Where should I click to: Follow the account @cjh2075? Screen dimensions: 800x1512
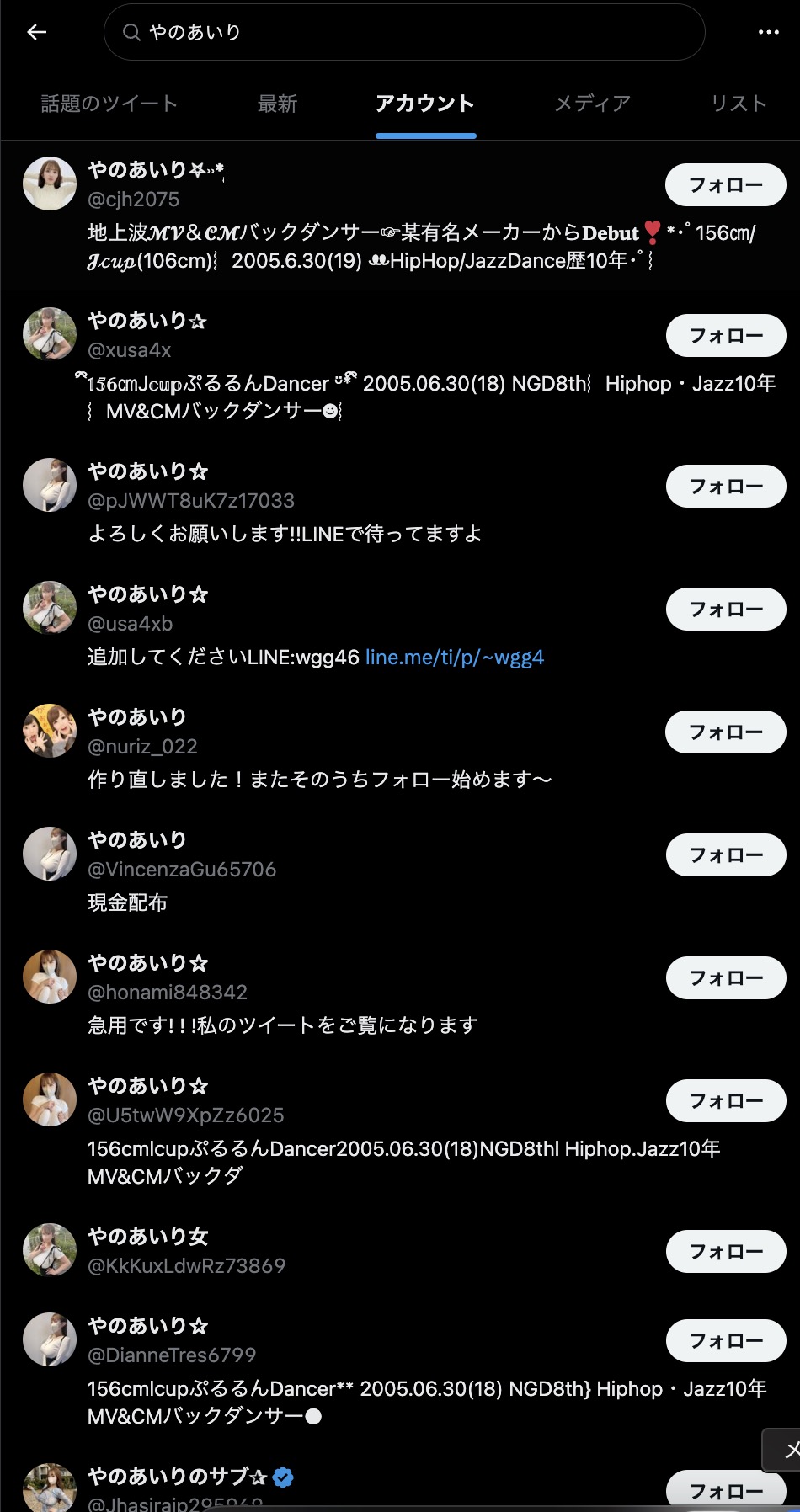point(725,185)
